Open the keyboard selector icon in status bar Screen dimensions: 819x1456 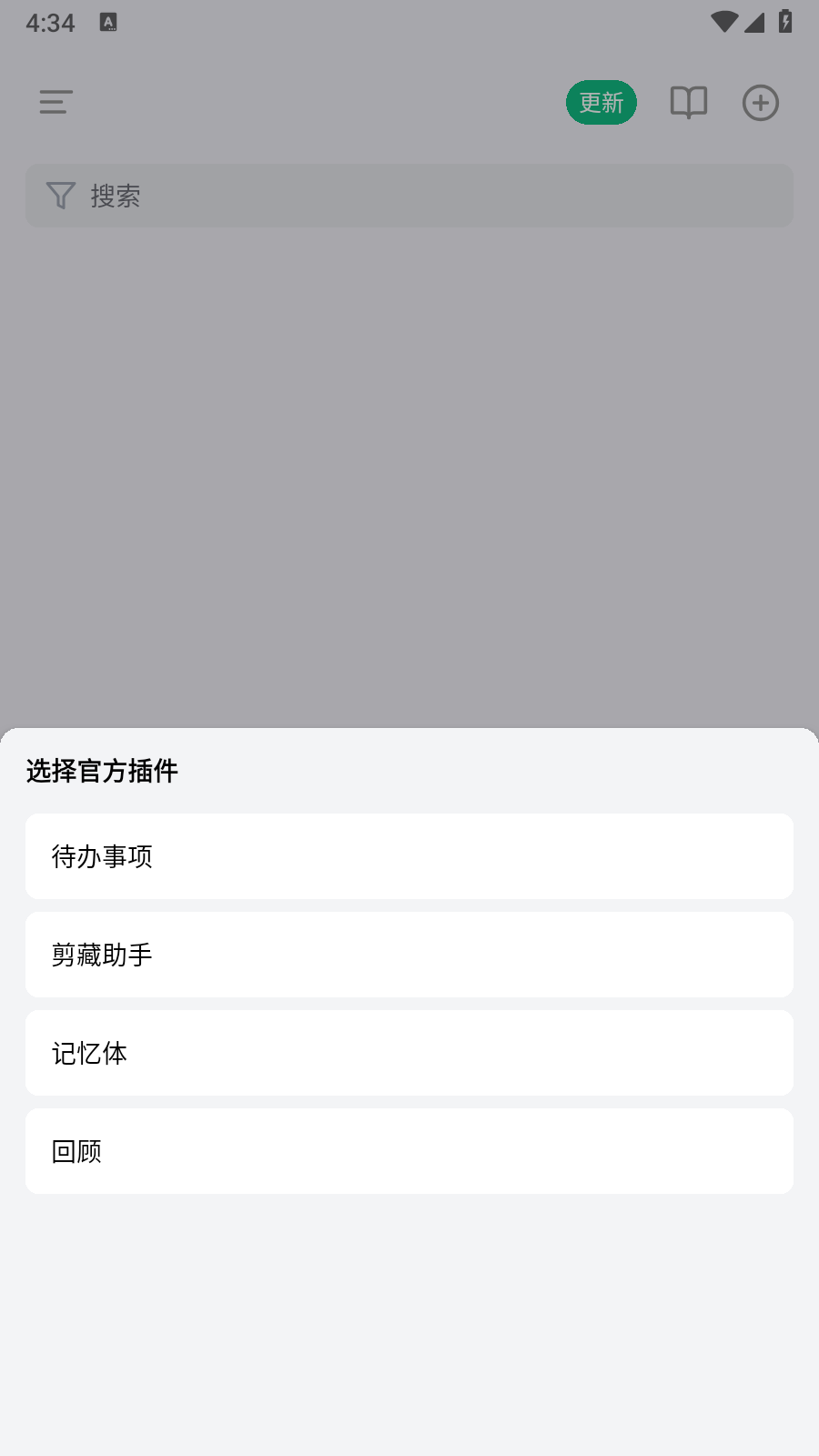pos(109,23)
